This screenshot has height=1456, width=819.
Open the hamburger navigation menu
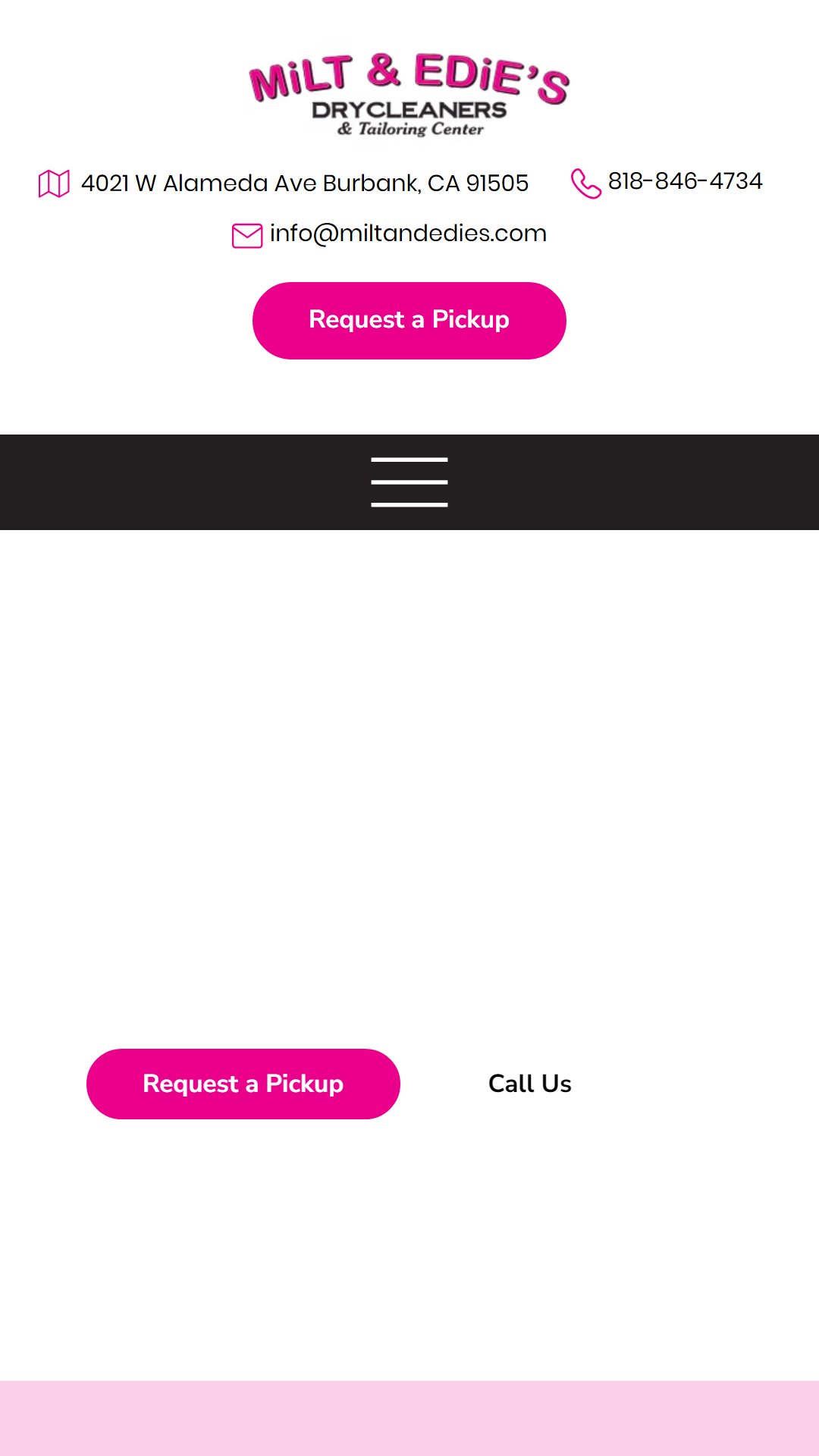(x=409, y=482)
